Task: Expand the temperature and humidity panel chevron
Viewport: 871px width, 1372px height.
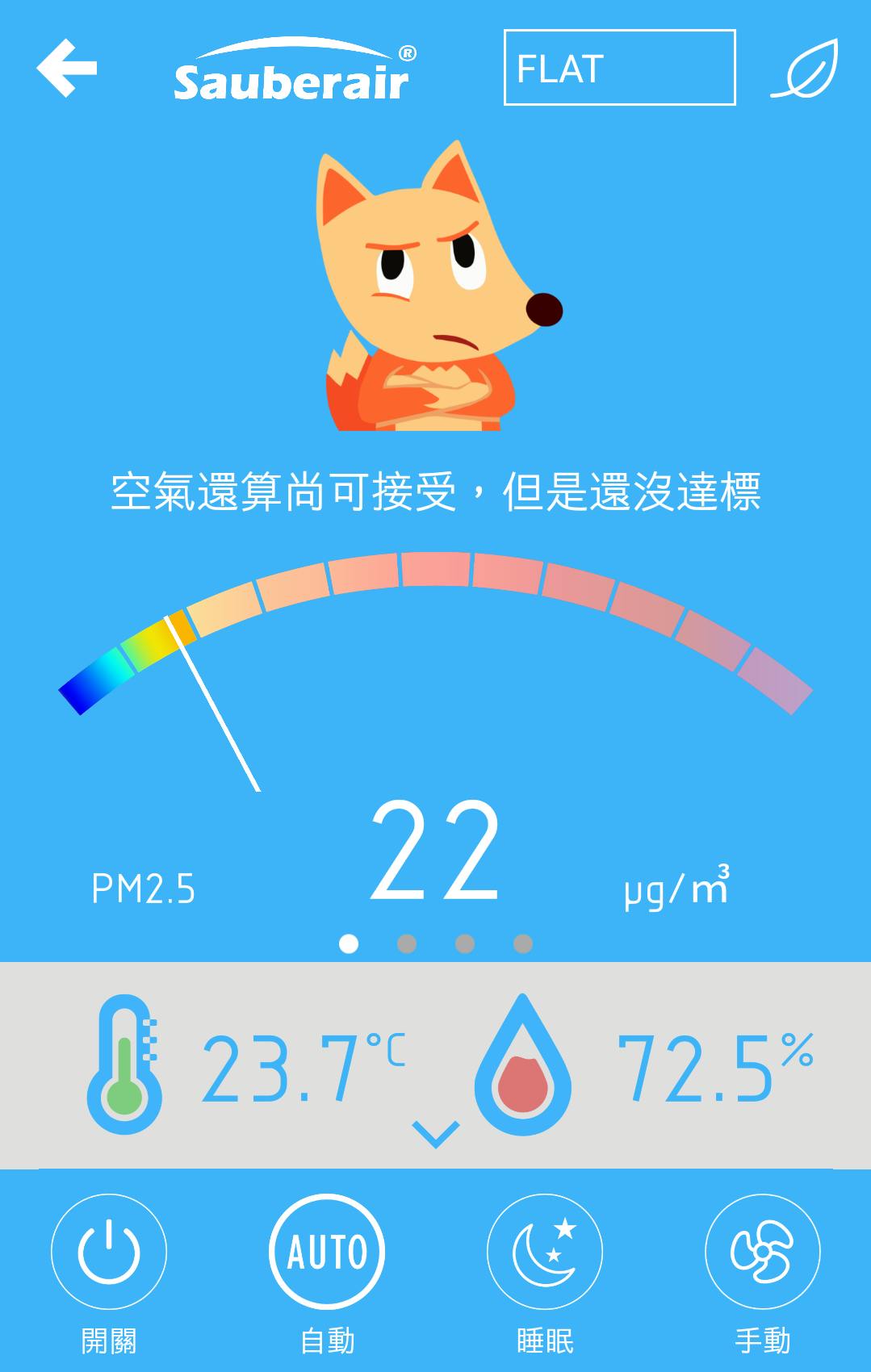Action: tap(436, 1134)
